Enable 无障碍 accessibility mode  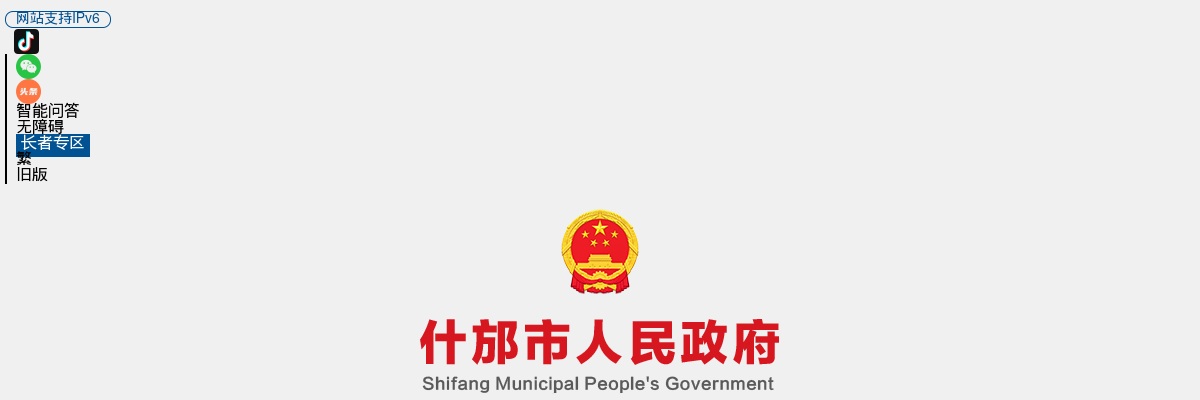(x=40, y=127)
